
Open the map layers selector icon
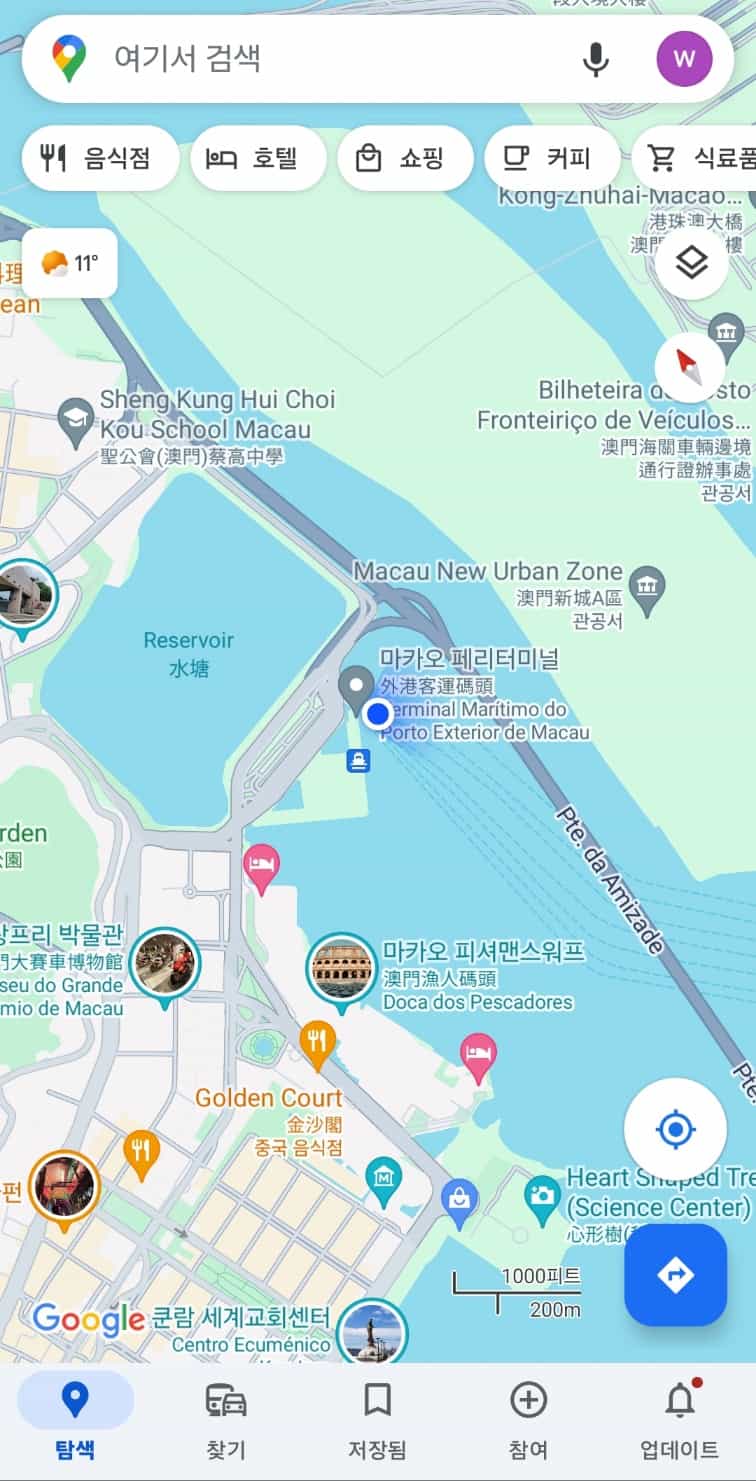[x=691, y=262]
